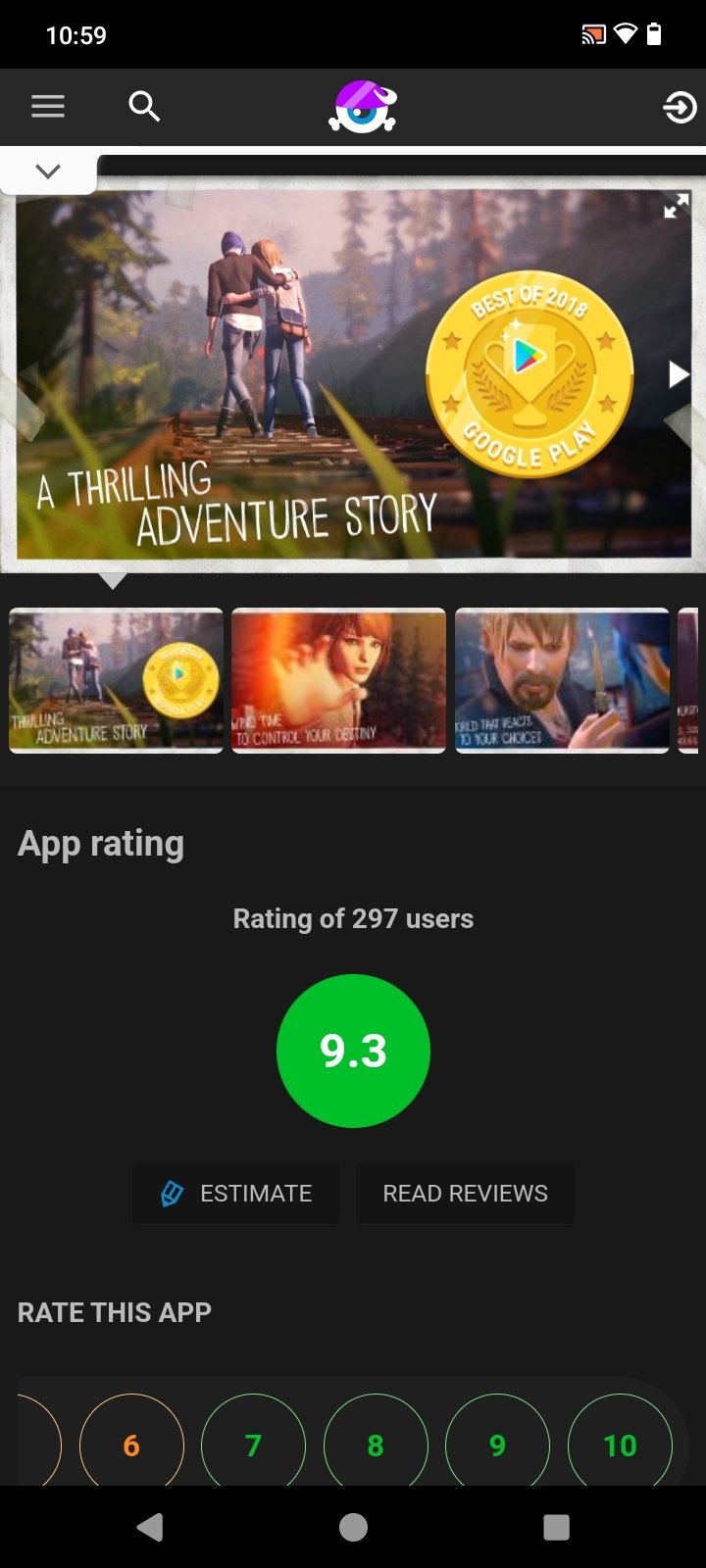The image size is (706, 1568).
Task: Select the 'Reacts To Your Choices' thumbnail
Action: click(562, 680)
